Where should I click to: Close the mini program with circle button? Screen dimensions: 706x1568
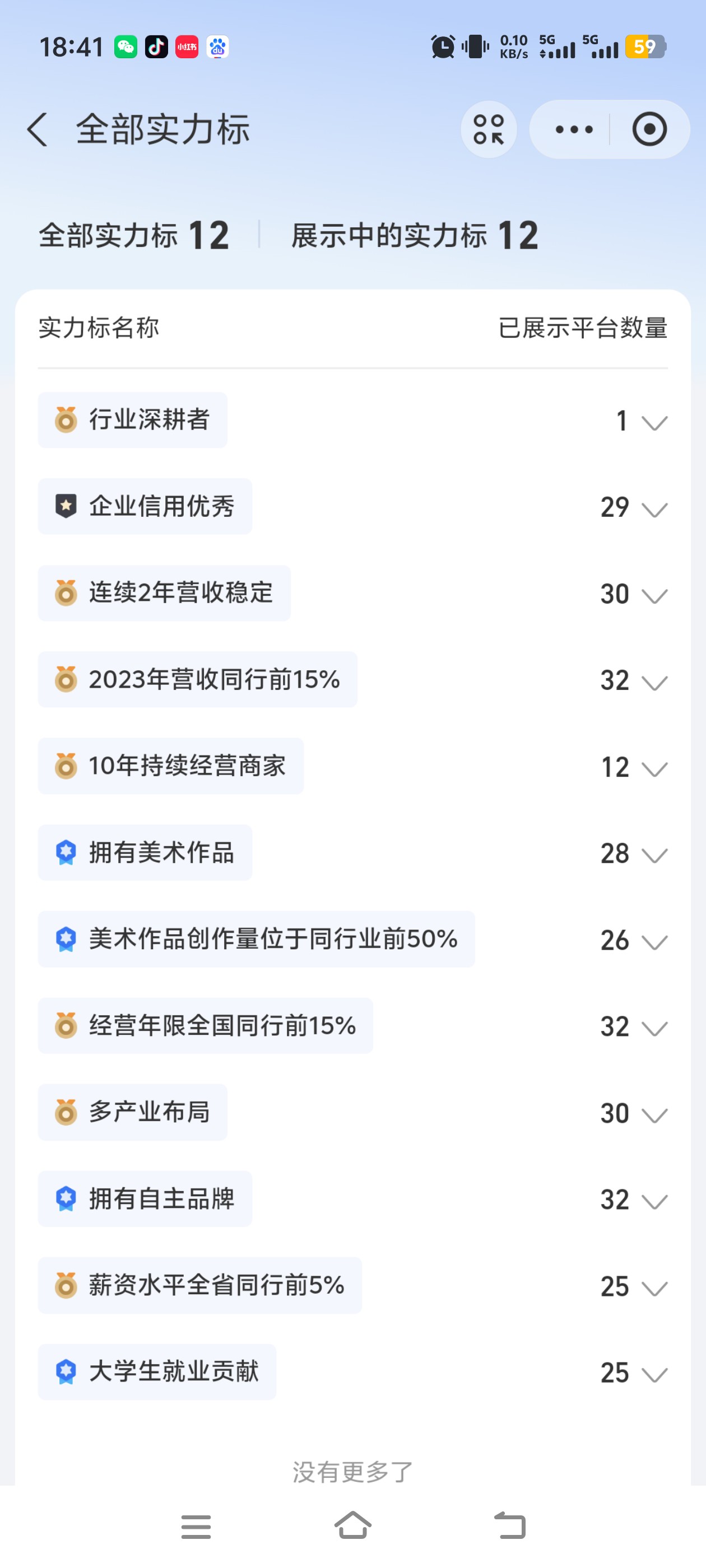tap(649, 130)
